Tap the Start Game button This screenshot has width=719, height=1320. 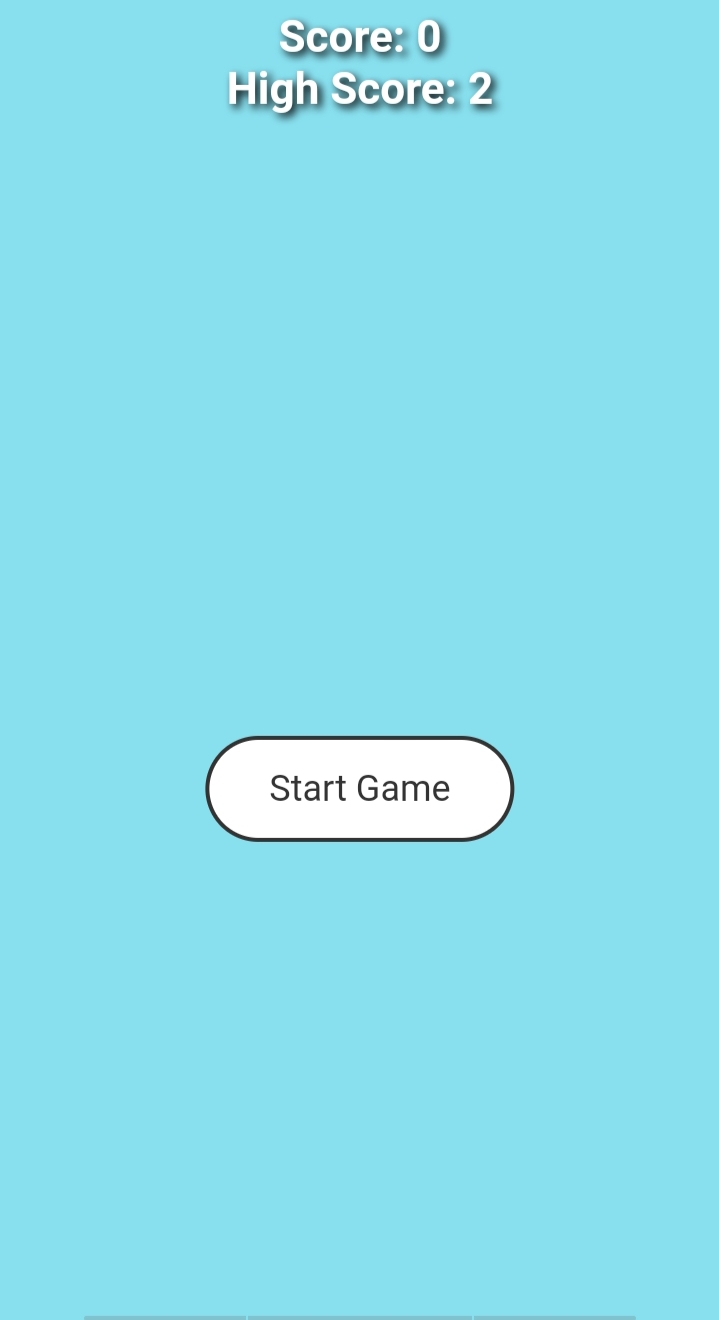point(359,788)
